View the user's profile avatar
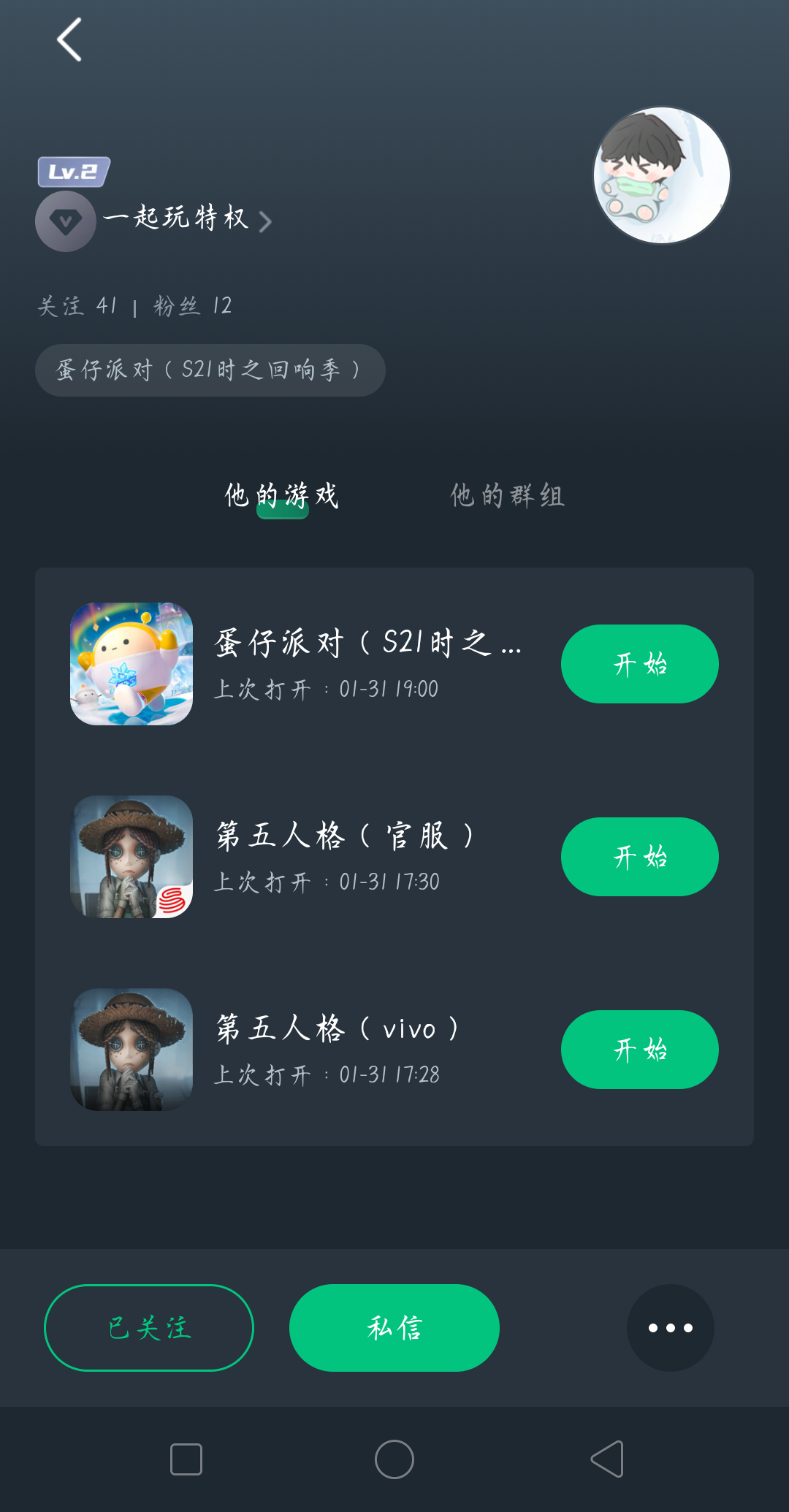789x1512 pixels. point(662,175)
